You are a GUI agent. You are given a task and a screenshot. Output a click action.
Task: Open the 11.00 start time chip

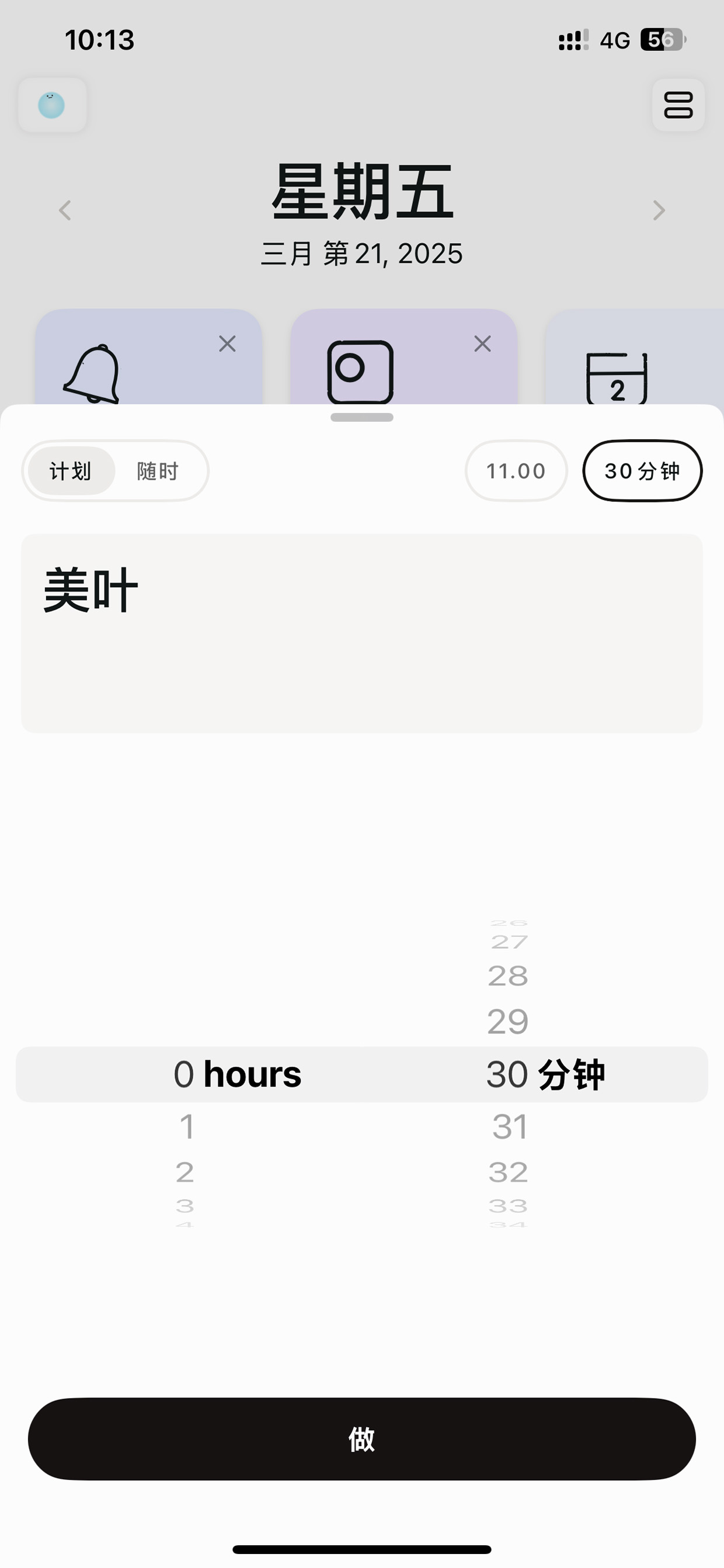(x=516, y=470)
